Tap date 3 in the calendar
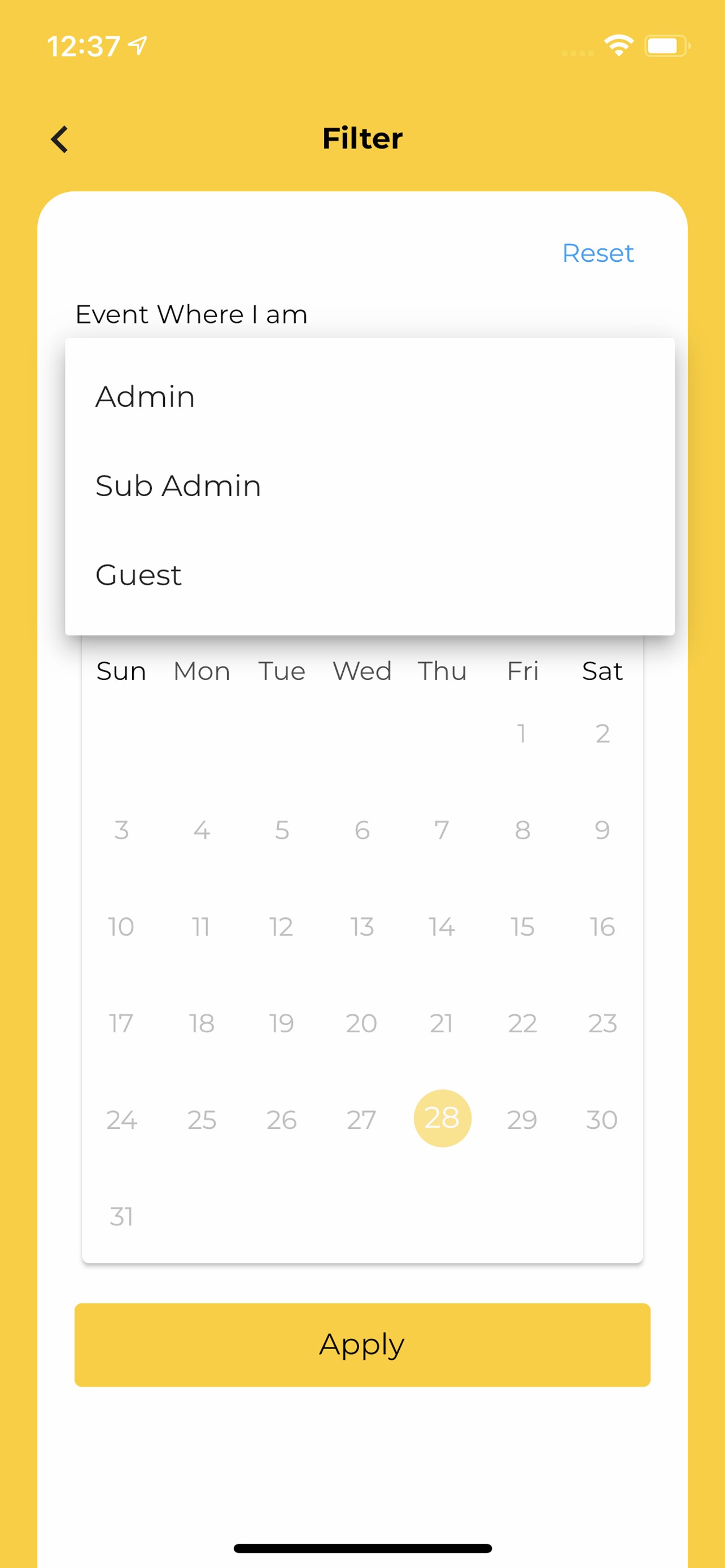Viewport: 725px width, 1568px height. click(x=121, y=830)
